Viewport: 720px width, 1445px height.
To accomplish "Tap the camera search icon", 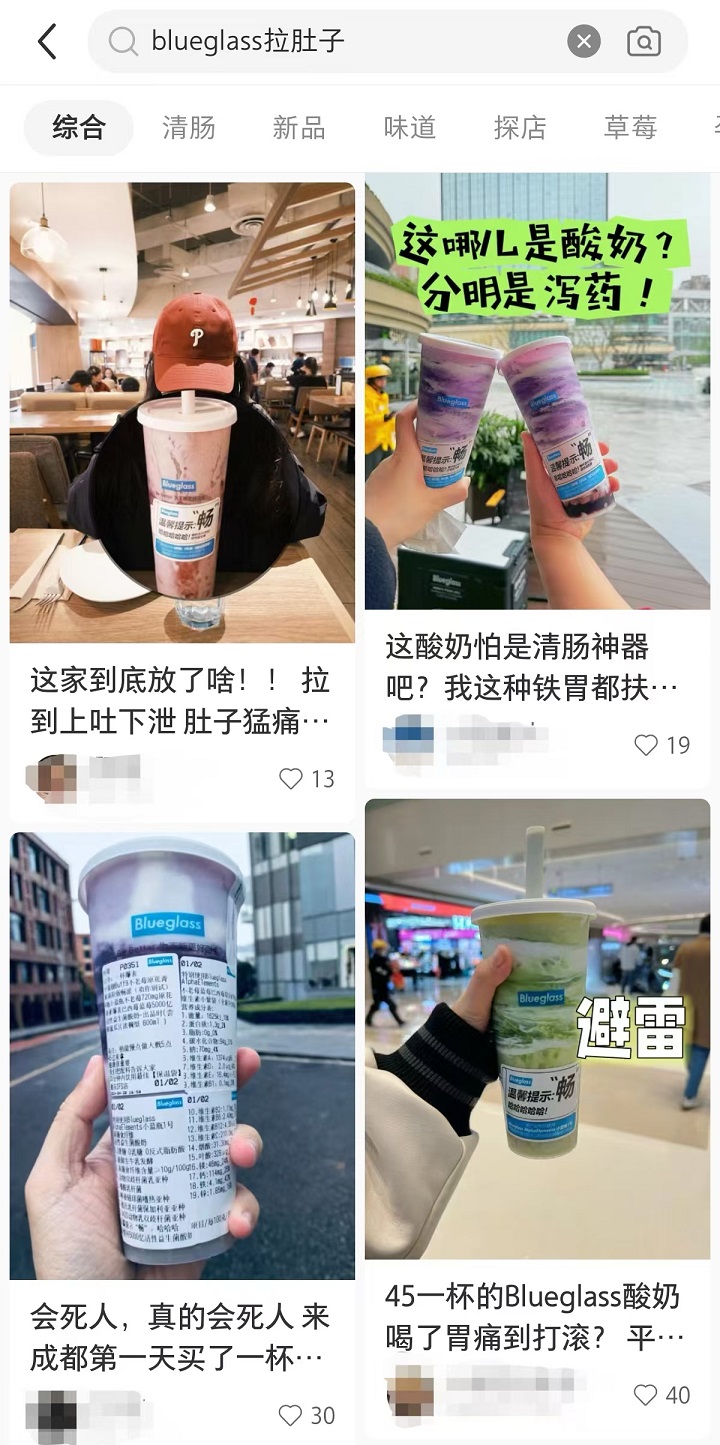I will point(644,42).
